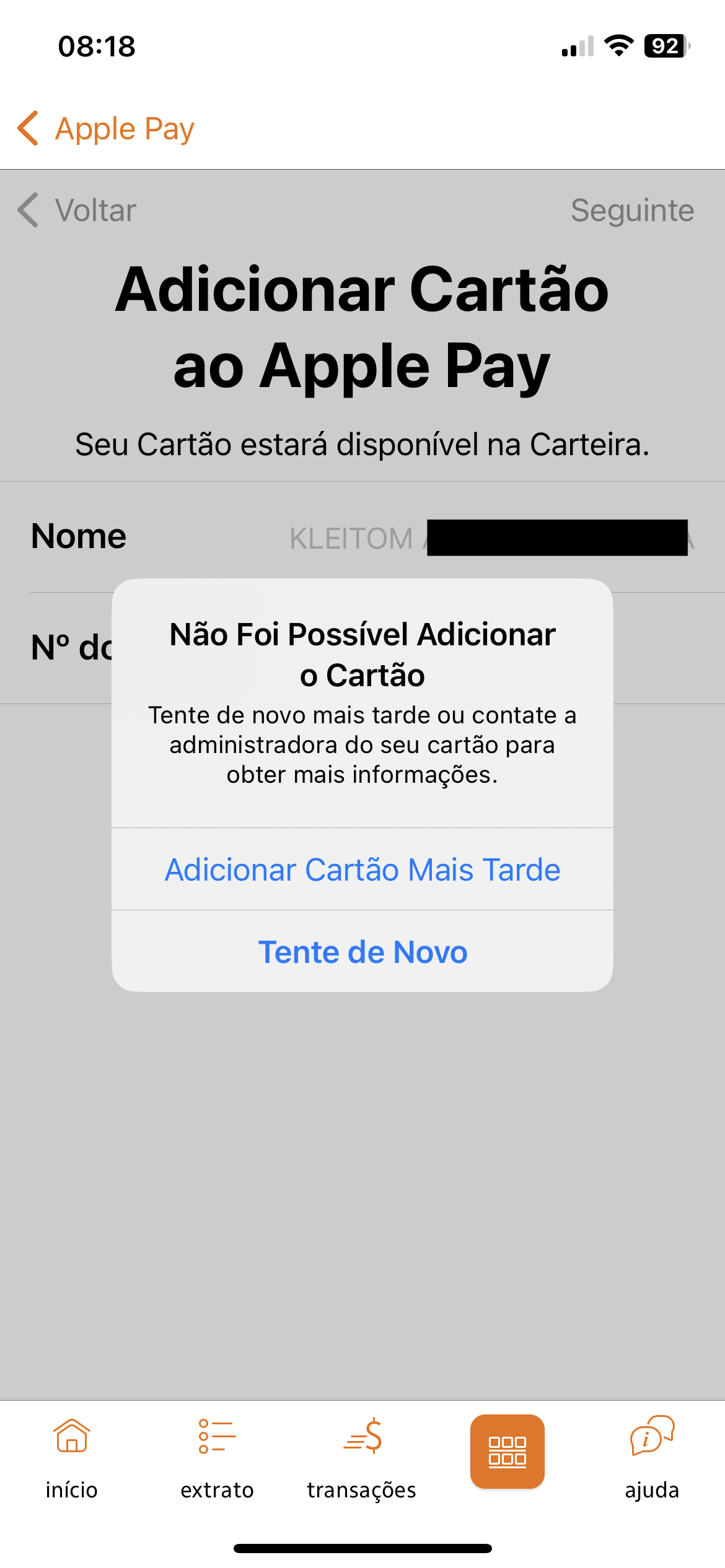This screenshot has height=1568, width=725.
Task: Choose Adicionar Cartão Mais Tarde in the dialog
Action: pyautogui.click(x=362, y=869)
